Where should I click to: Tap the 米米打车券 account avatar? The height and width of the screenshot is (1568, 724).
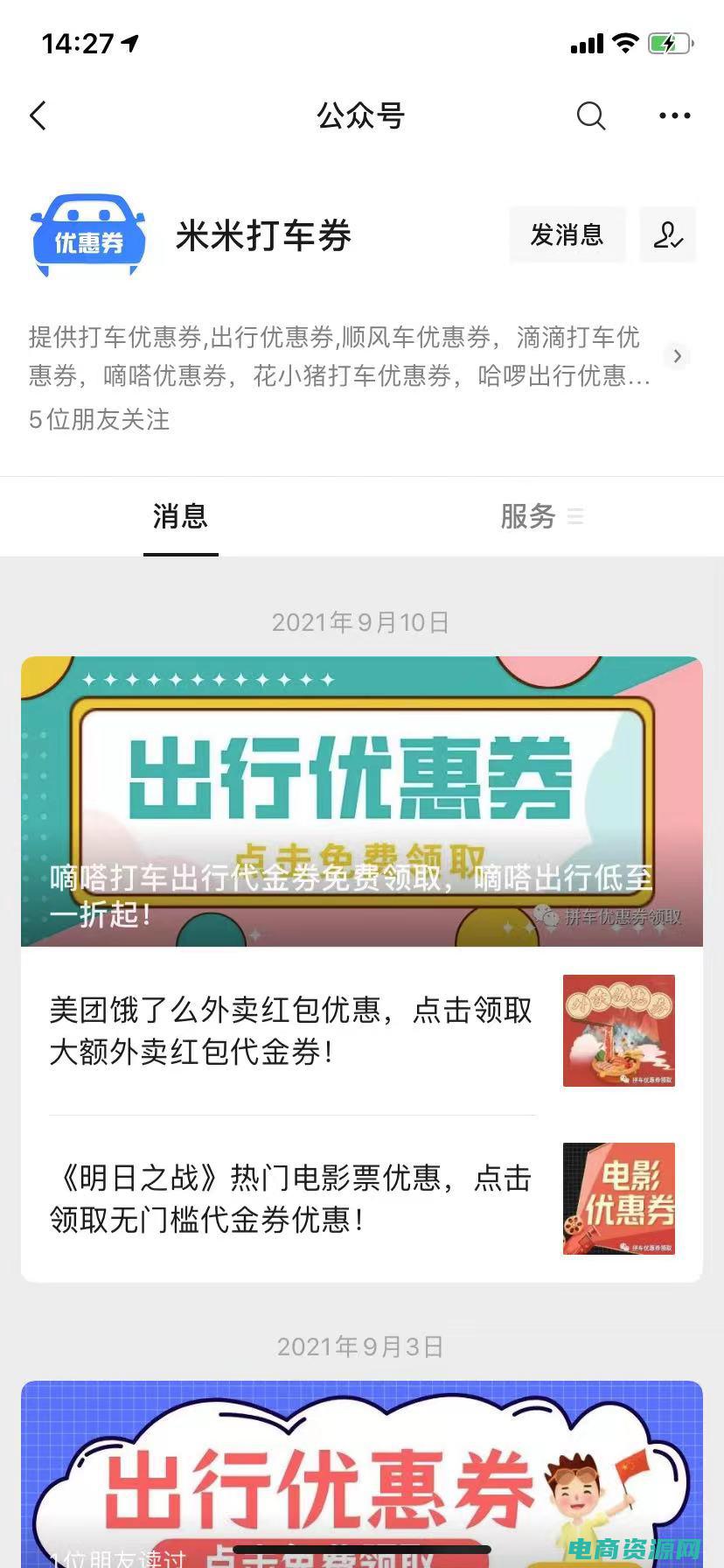(87, 234)
